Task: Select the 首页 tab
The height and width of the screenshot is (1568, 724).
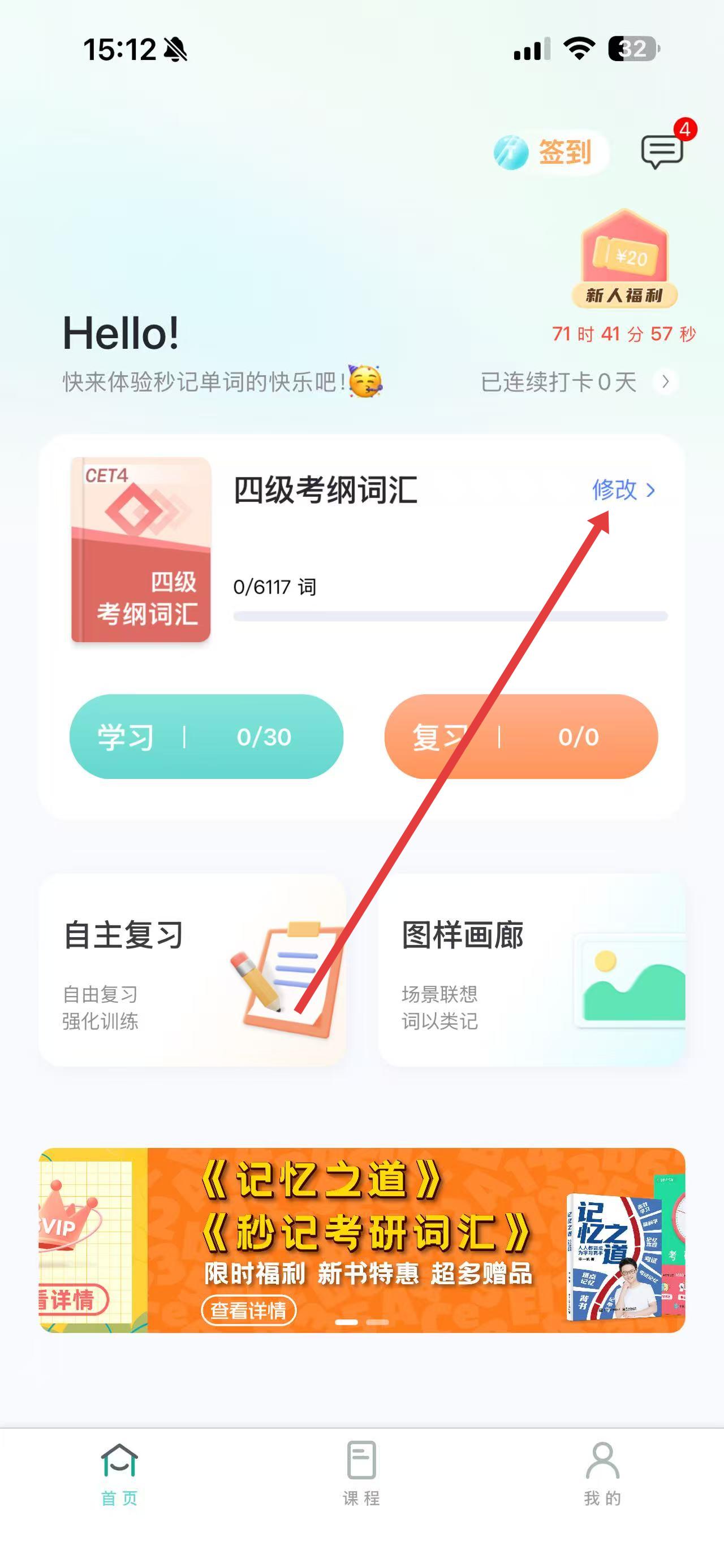Action: (x=120, y=1473)
